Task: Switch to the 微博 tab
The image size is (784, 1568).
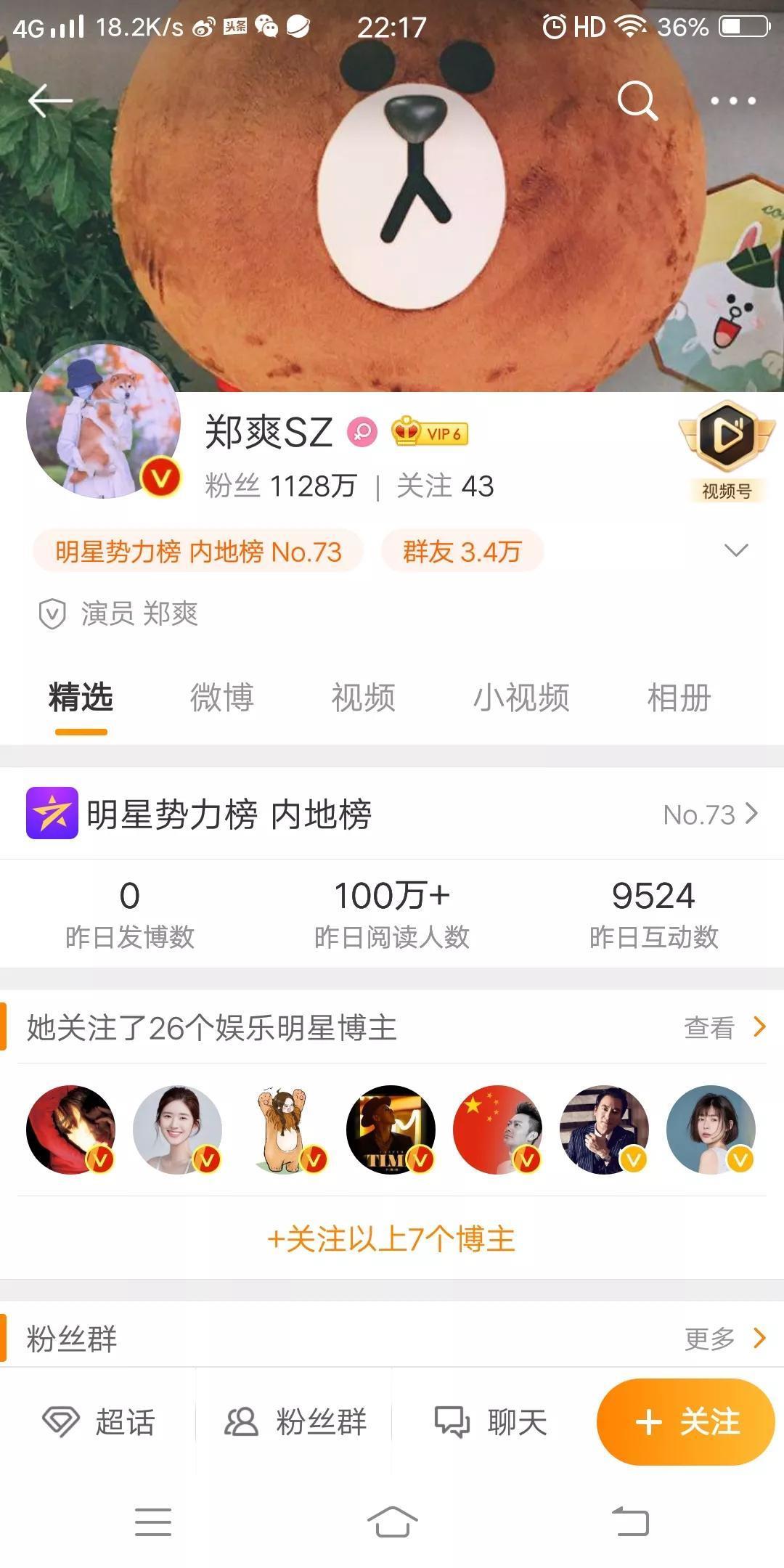Action: tap(221, 698)
